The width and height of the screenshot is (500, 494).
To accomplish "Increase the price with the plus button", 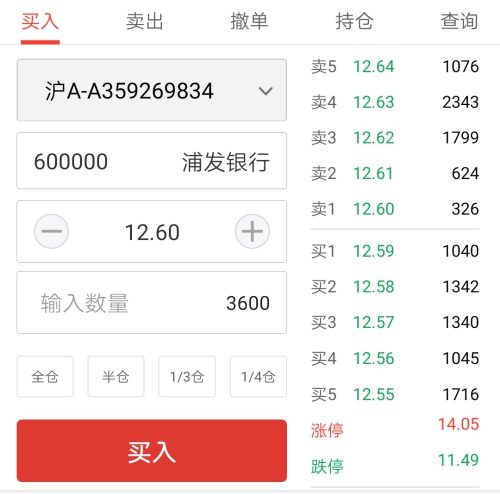I will 252,231.
